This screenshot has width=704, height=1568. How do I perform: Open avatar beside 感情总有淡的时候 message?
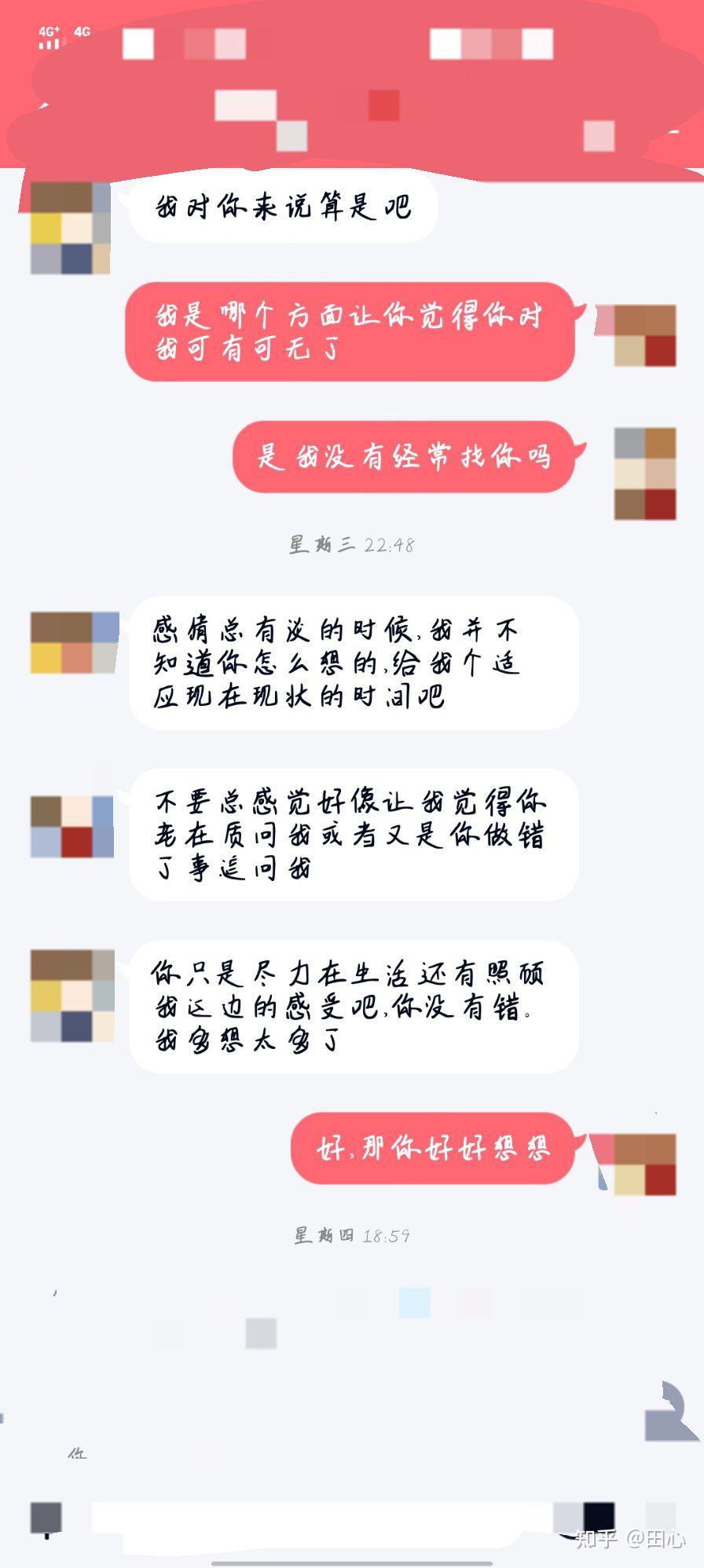click(74, 642)
